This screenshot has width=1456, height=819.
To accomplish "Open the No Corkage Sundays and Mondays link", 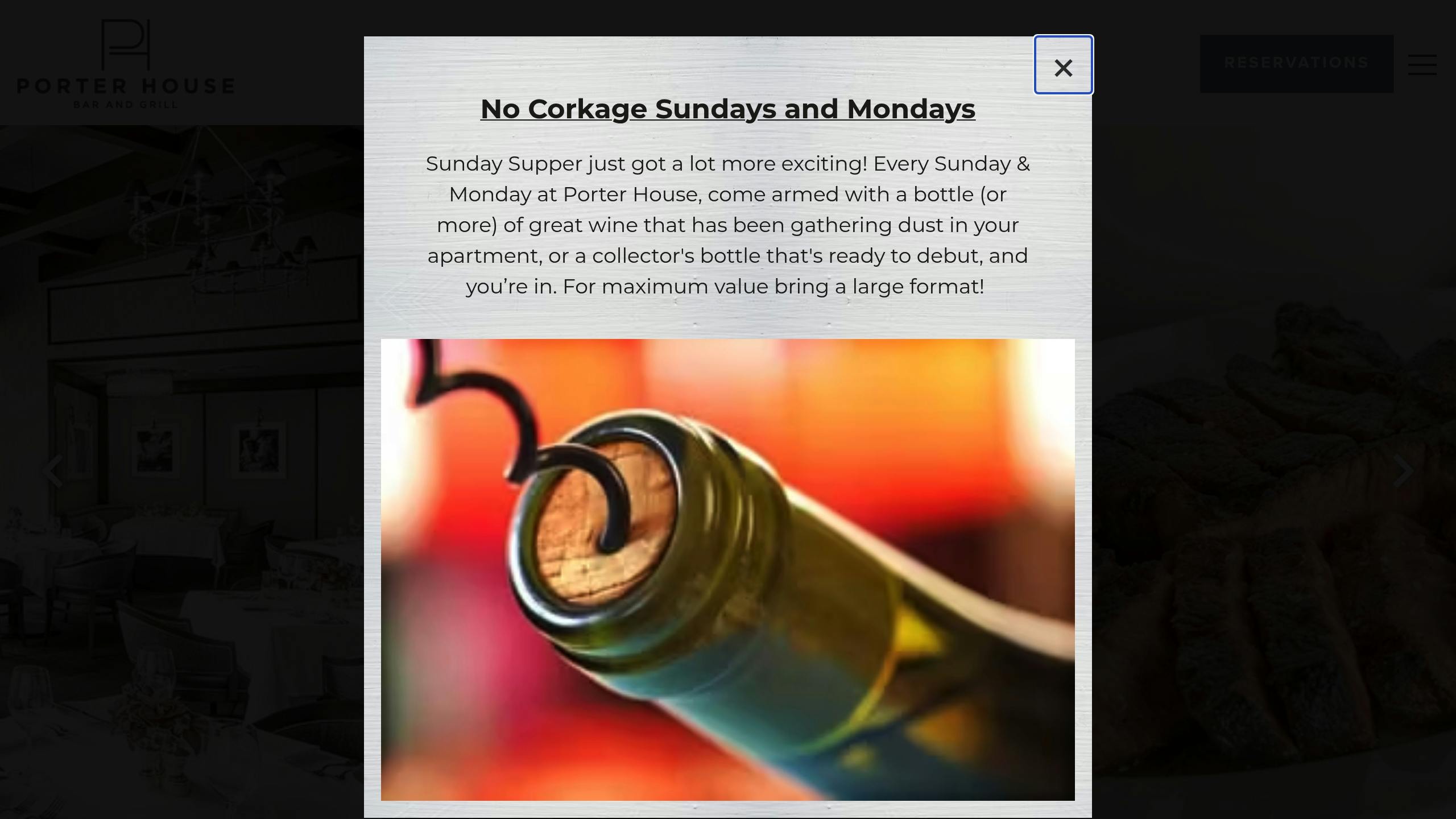I will pos(727,109).
